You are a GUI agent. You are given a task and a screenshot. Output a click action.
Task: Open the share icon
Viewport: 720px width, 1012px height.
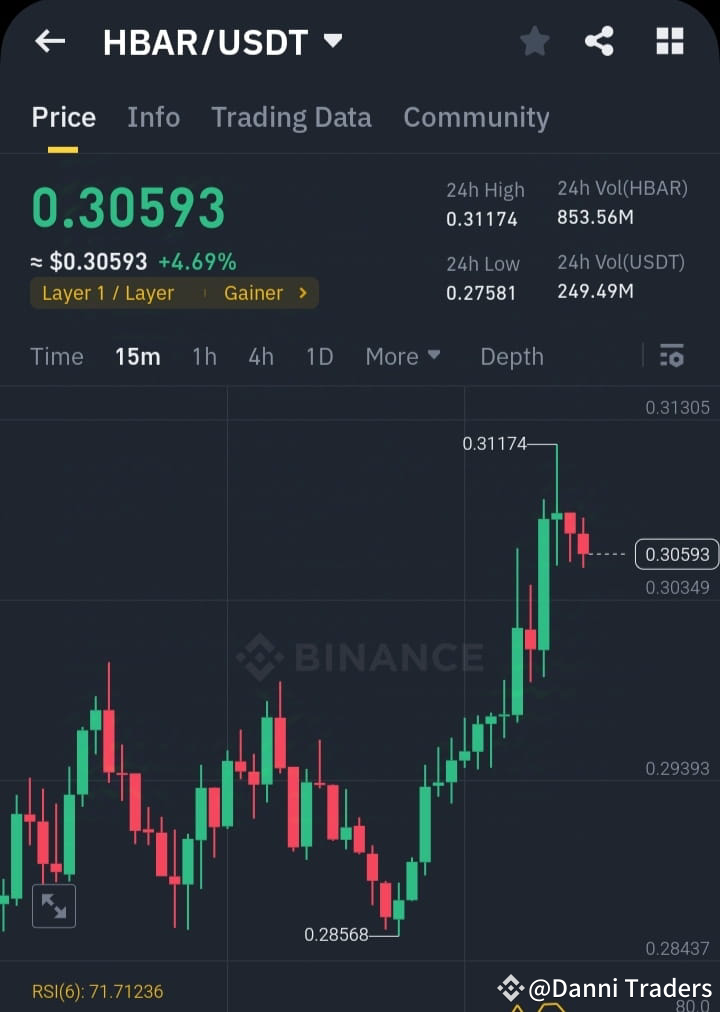click(x=600, y=41)
